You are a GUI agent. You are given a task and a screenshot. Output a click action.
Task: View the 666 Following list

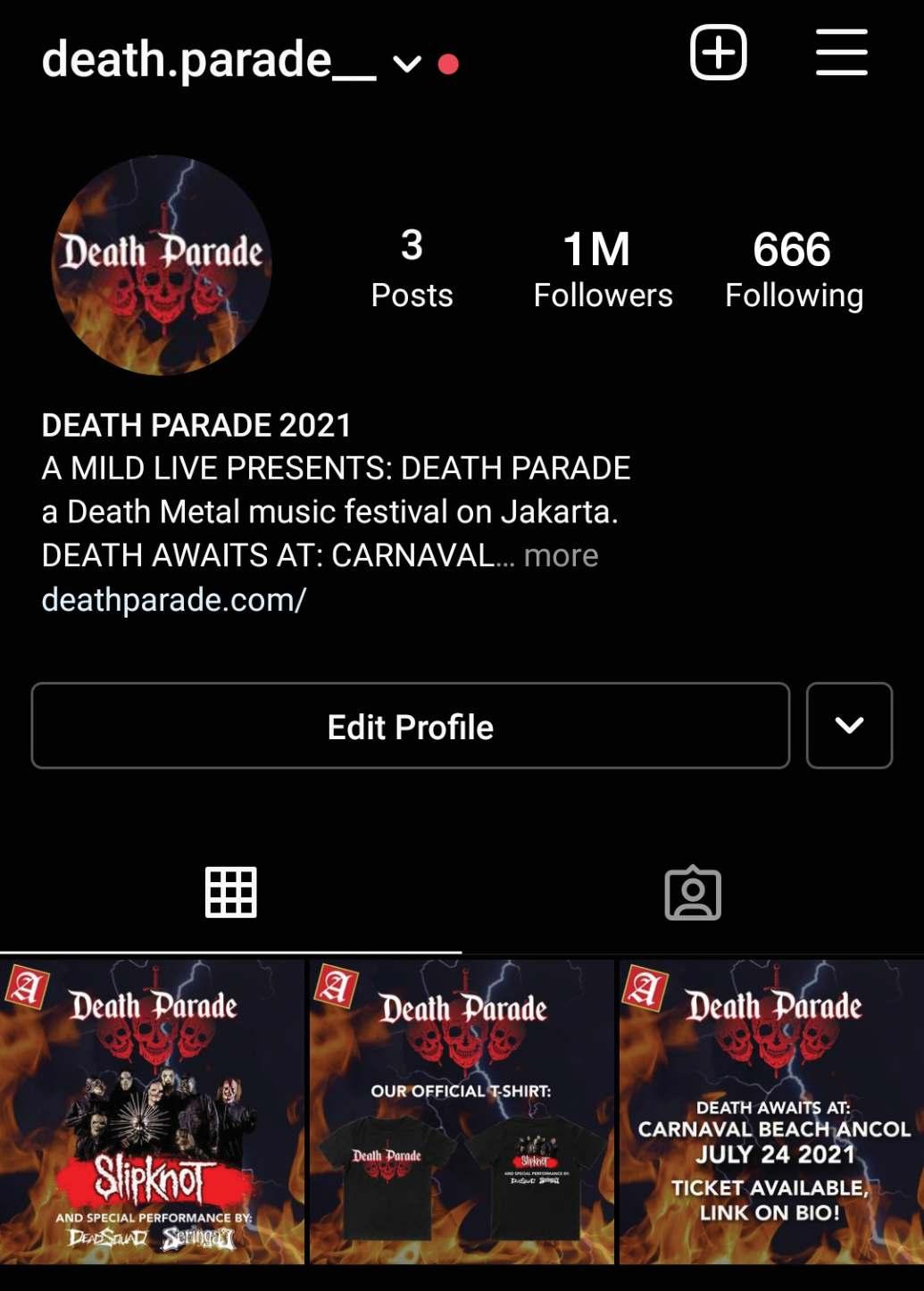click(x=793, y=269)
